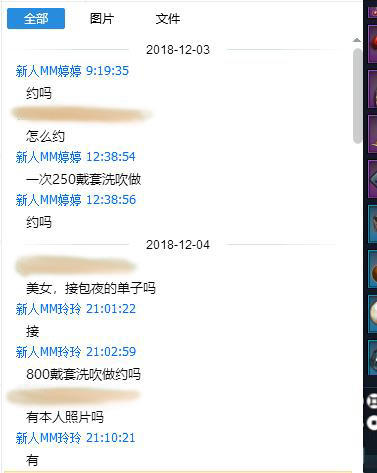Tap the scrollbar up arrow
The width and height of the screenshot is (377, 473).
tap(357, 40)
